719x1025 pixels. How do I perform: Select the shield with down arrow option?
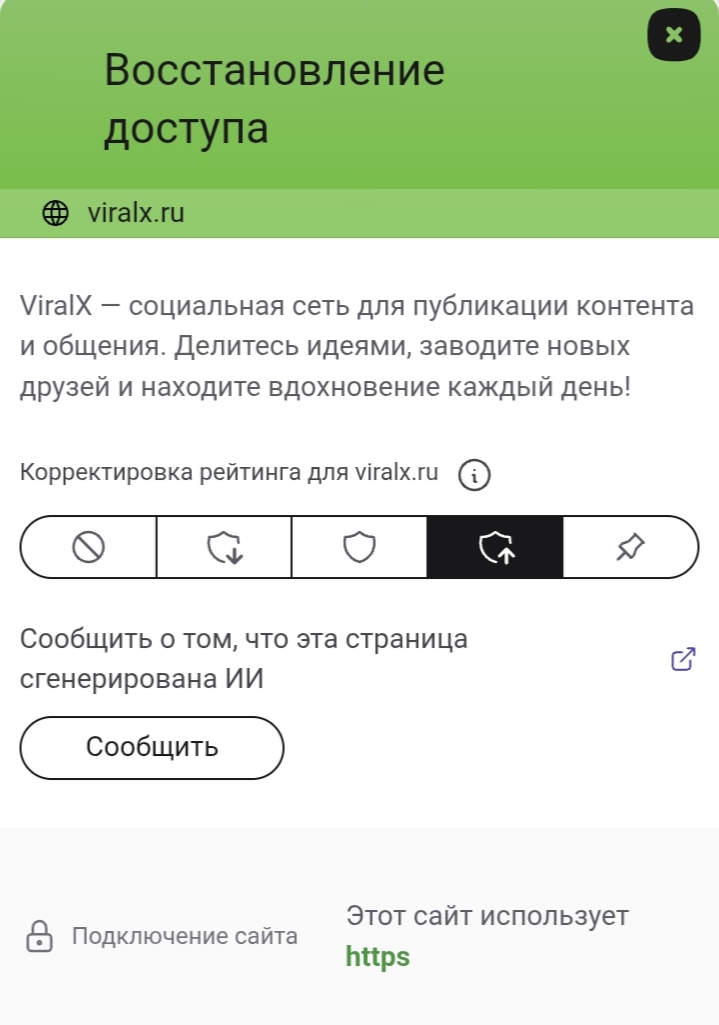pos(224,547)
